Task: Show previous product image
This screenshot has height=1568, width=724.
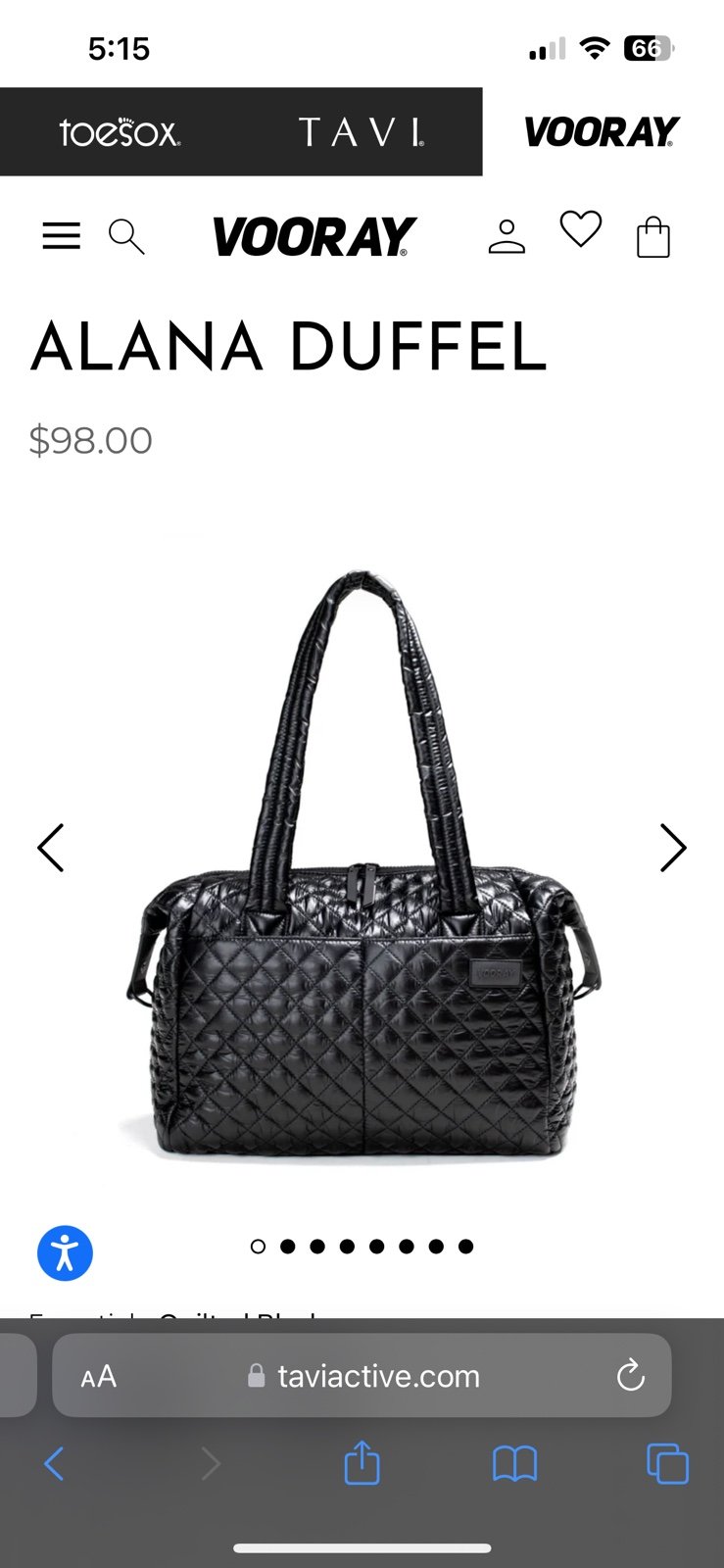Action: pos(50,848)
